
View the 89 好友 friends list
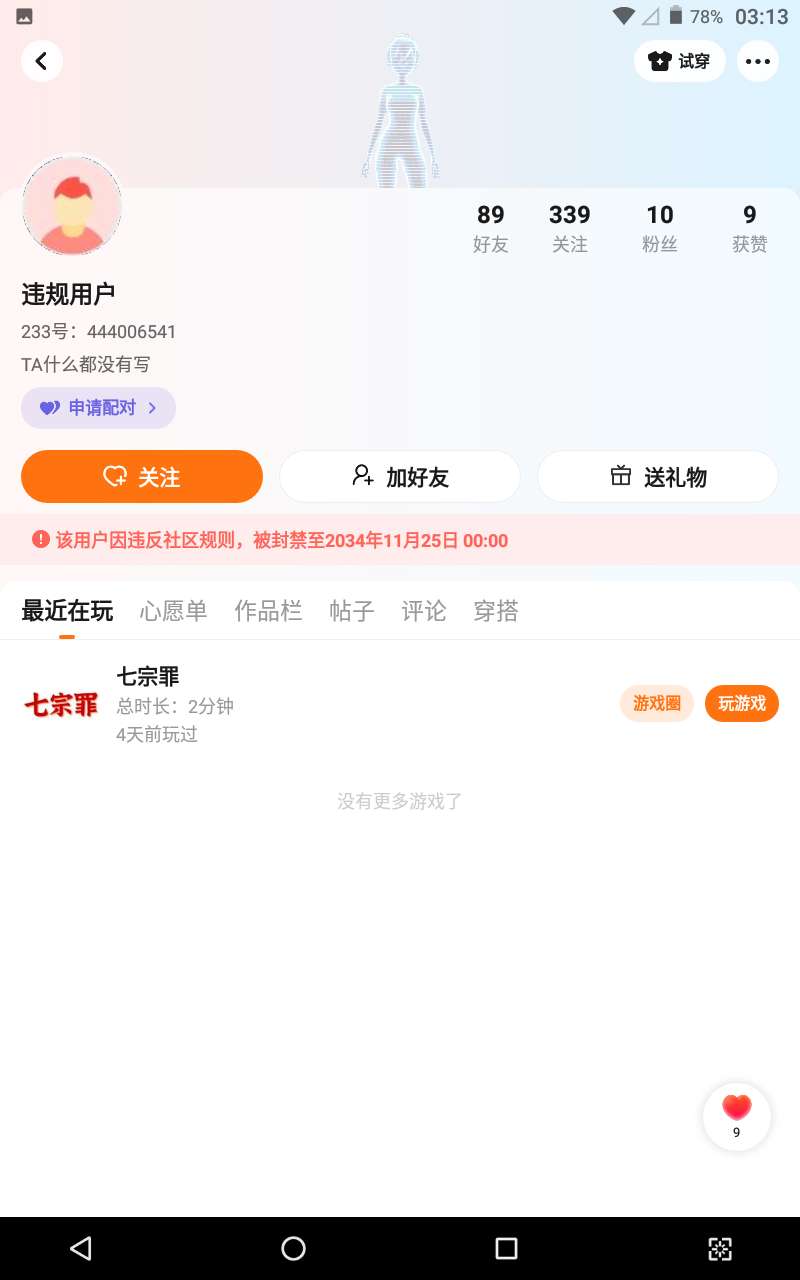[490, 228]
